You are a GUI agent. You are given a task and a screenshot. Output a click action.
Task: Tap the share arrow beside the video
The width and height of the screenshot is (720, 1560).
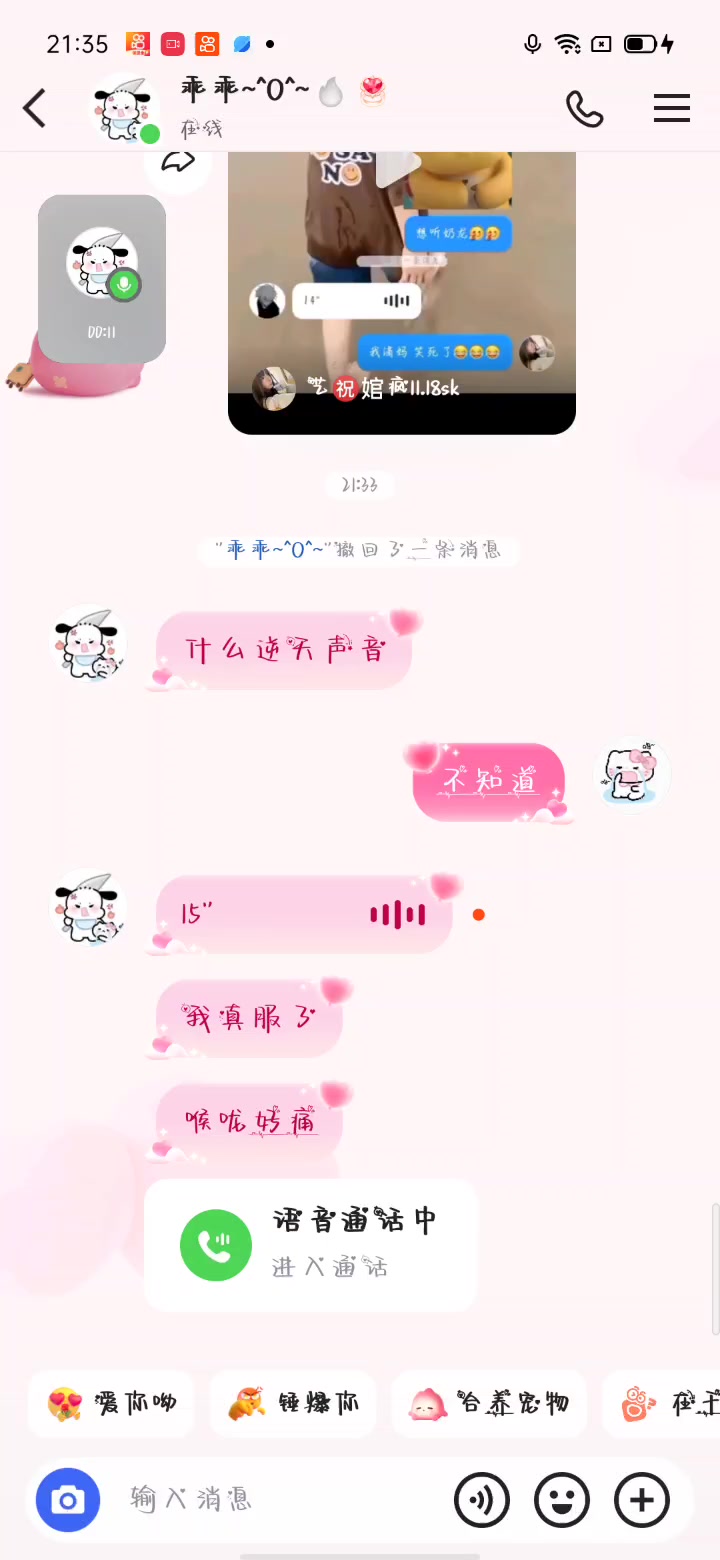(178, 162)
